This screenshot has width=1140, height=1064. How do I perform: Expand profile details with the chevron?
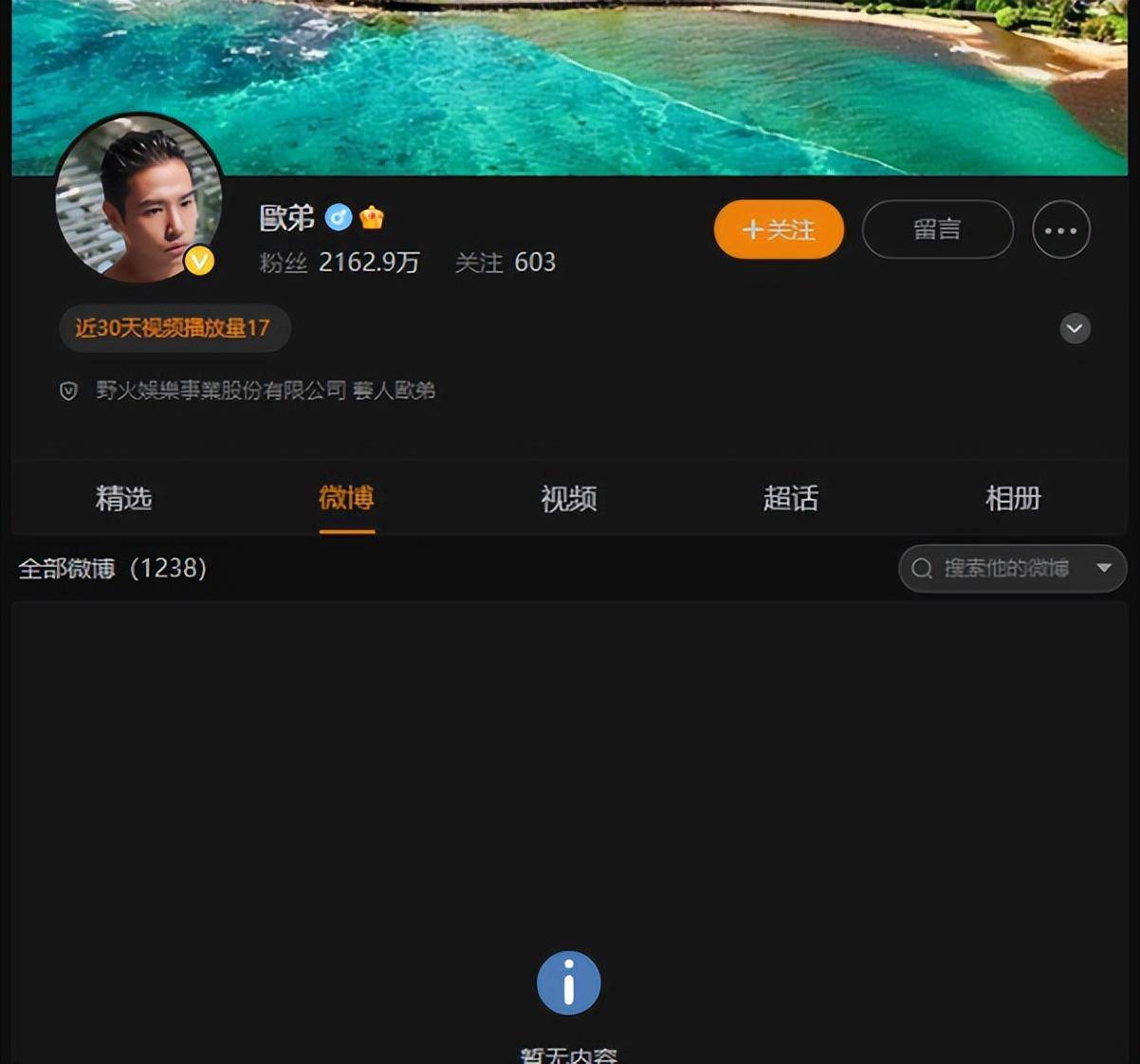pyautogui.click(x=1075, y=328)
